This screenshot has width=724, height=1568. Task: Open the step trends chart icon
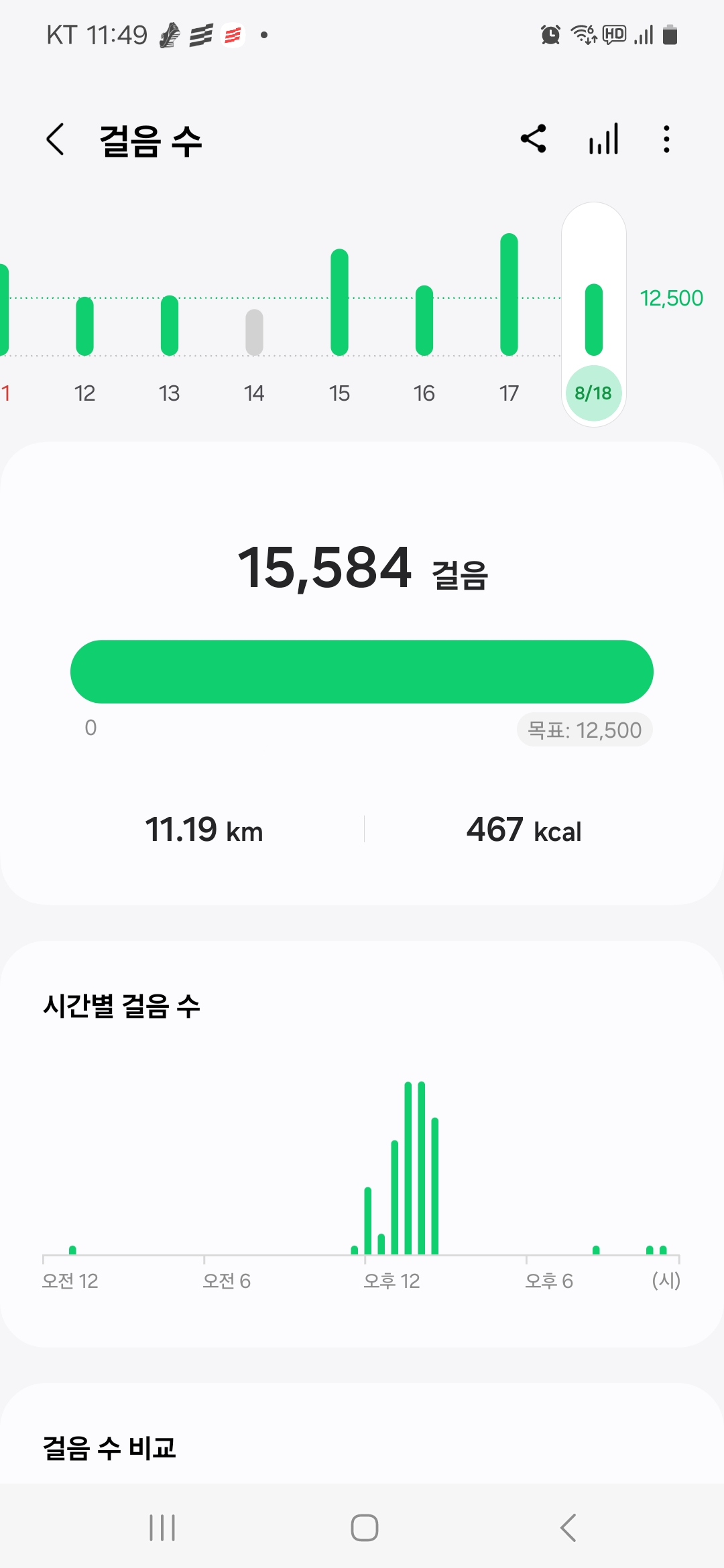pyautogui.click(x=603, y=139)
